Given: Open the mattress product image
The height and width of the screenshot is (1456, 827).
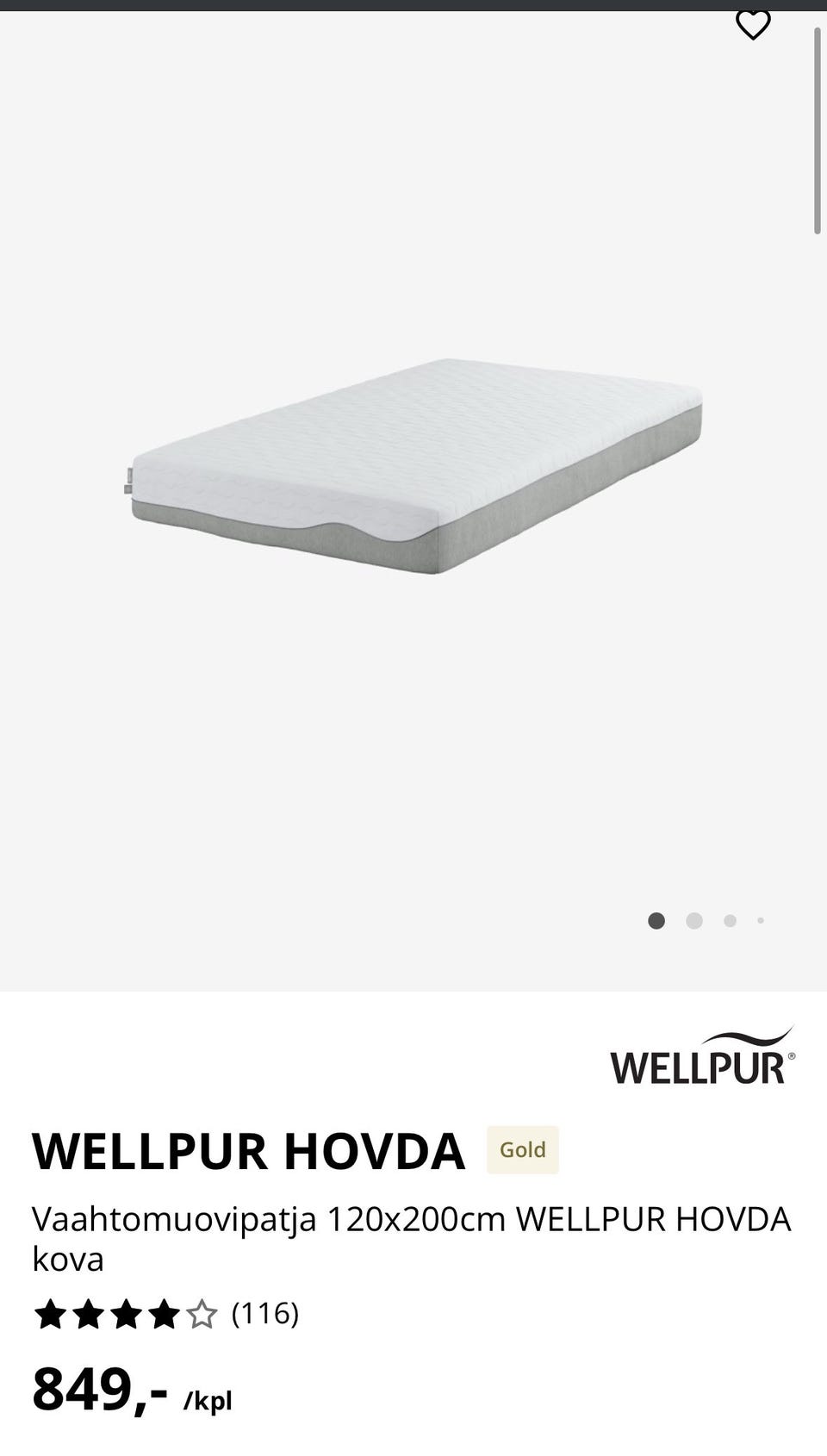Looking at the screenshot, I should 413,466.
